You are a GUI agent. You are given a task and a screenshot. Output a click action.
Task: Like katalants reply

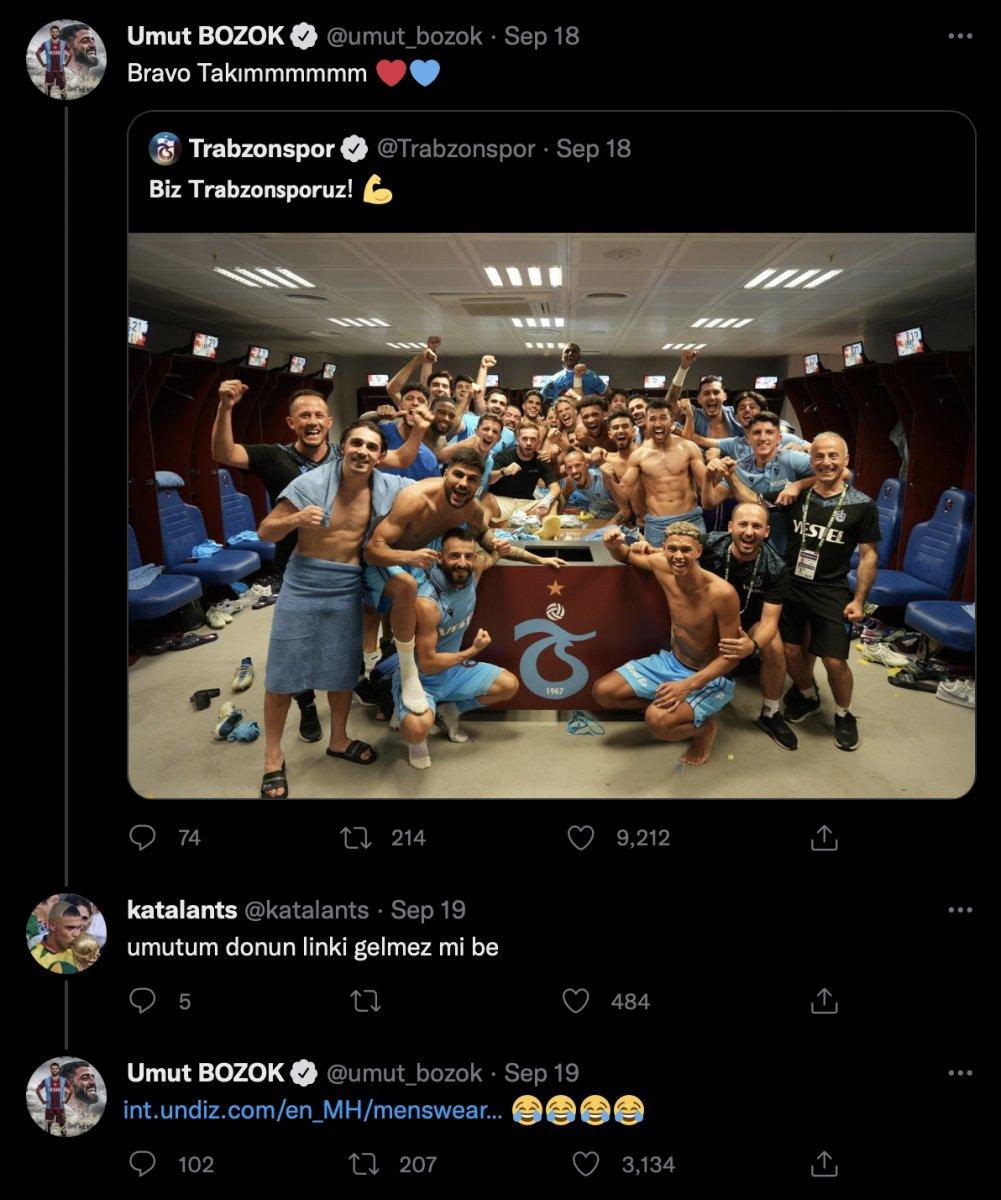click(575, 1000)
